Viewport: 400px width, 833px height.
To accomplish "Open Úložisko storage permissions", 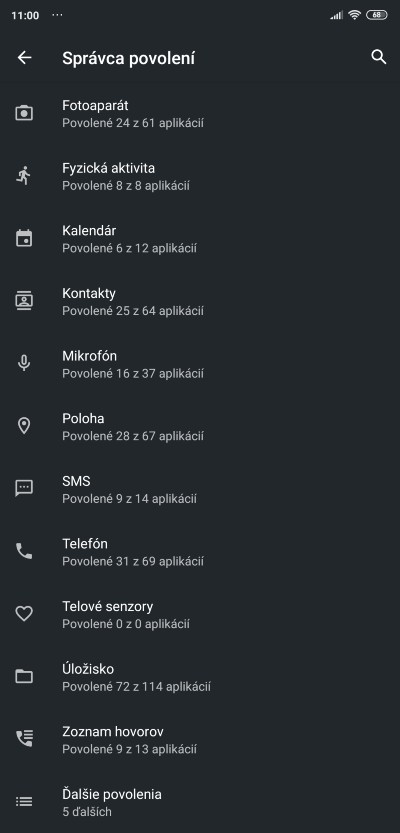I will click(x=200, y=678).
